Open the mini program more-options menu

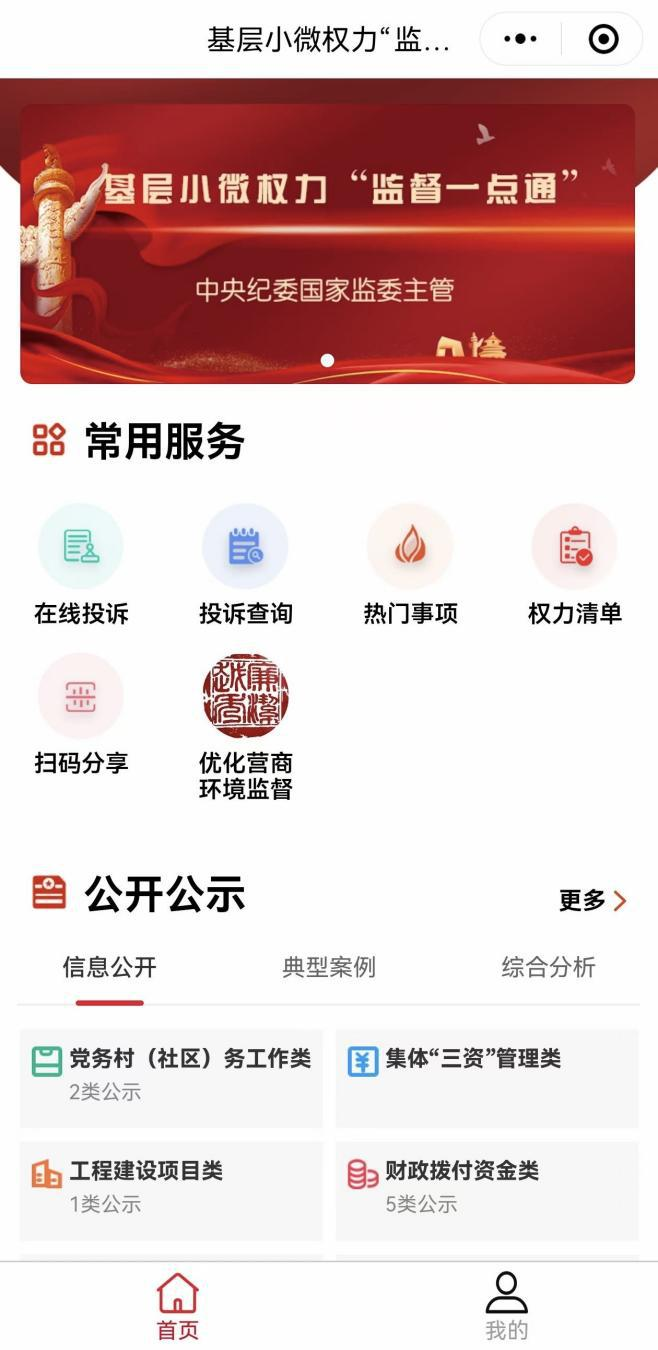pos(520,40)
